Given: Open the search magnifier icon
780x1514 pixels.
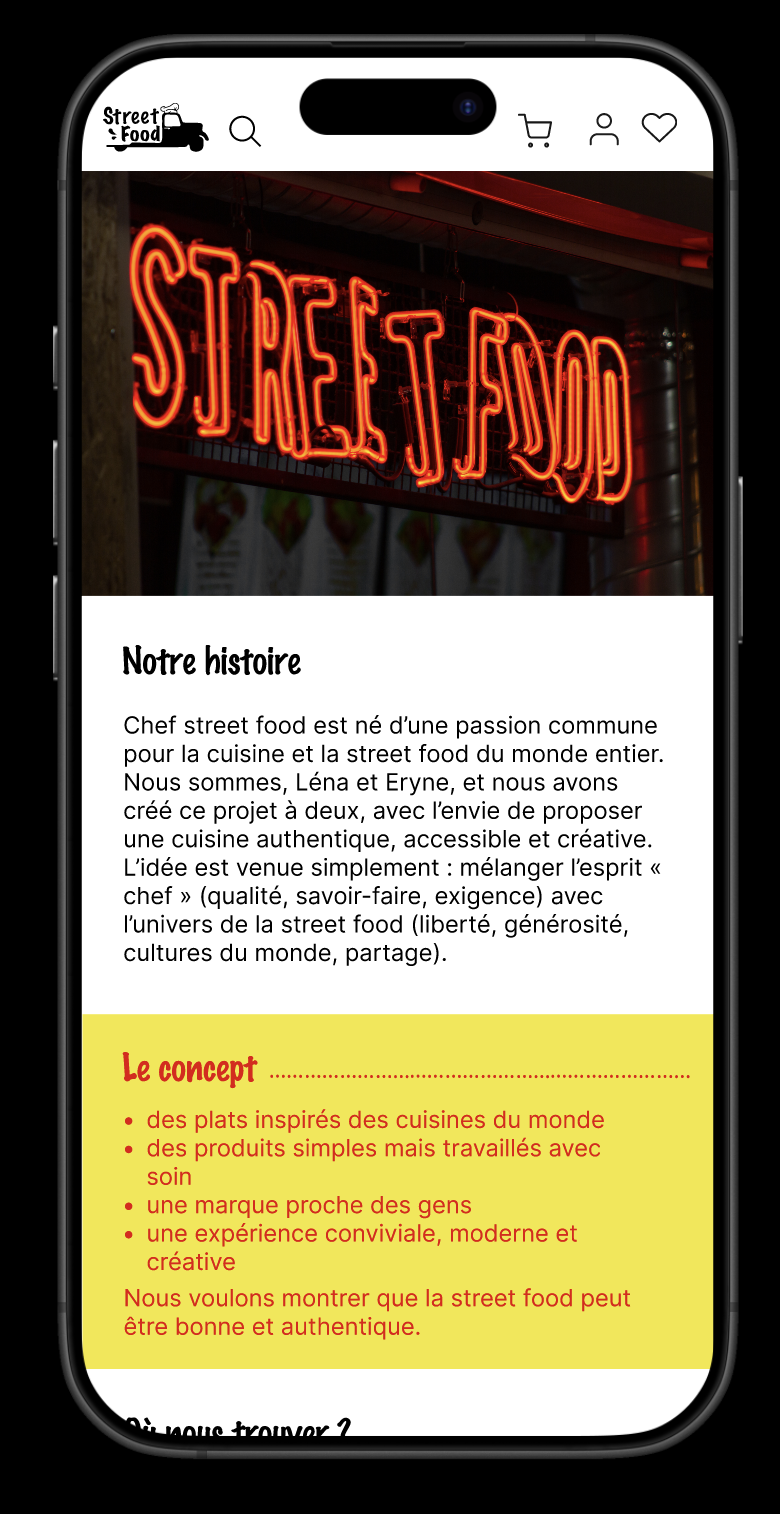Looking at the screenshot, I should (245, 131).
